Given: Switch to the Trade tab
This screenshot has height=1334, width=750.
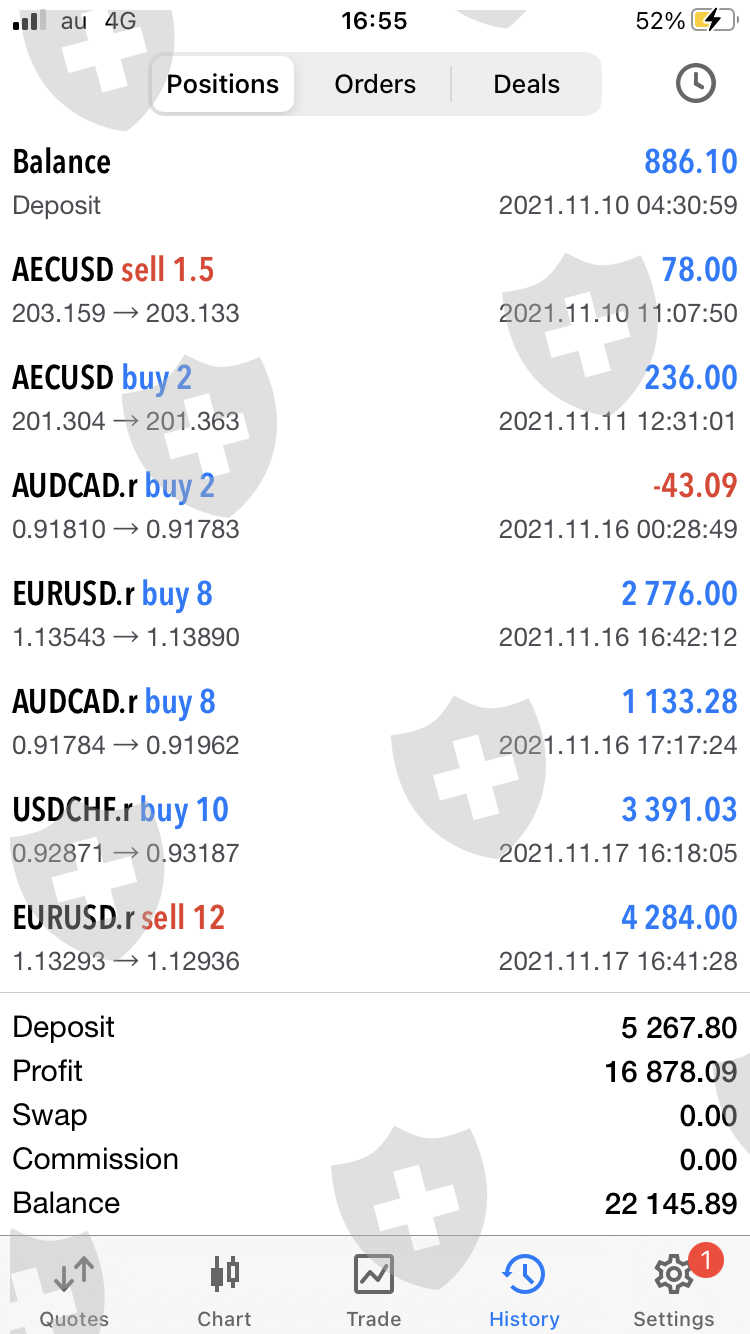Looking at the screenshot, I should 374,1290.
